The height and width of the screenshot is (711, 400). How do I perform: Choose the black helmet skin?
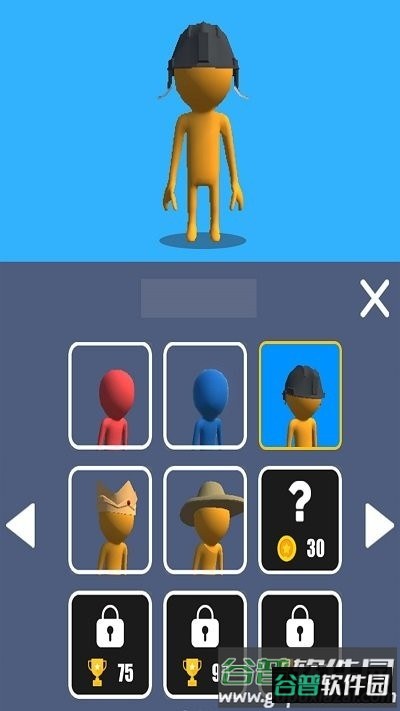tap(300, 395)
